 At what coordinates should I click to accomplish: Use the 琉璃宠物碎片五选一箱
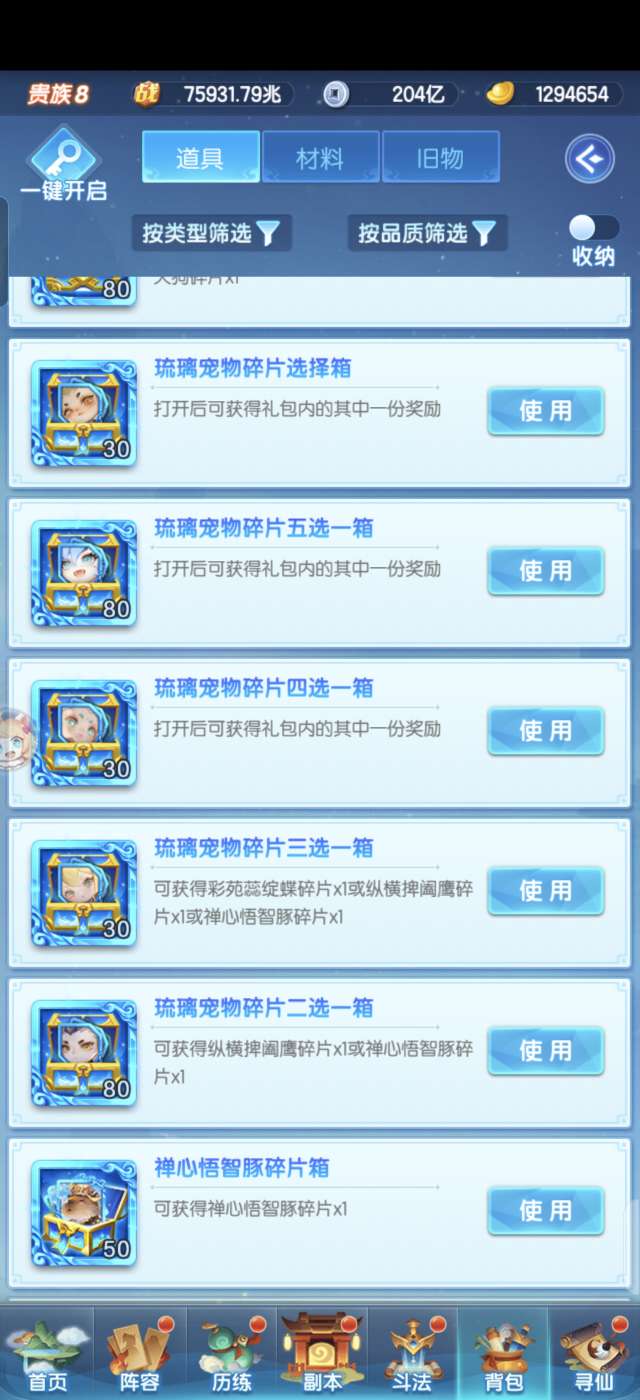(545, 571)
